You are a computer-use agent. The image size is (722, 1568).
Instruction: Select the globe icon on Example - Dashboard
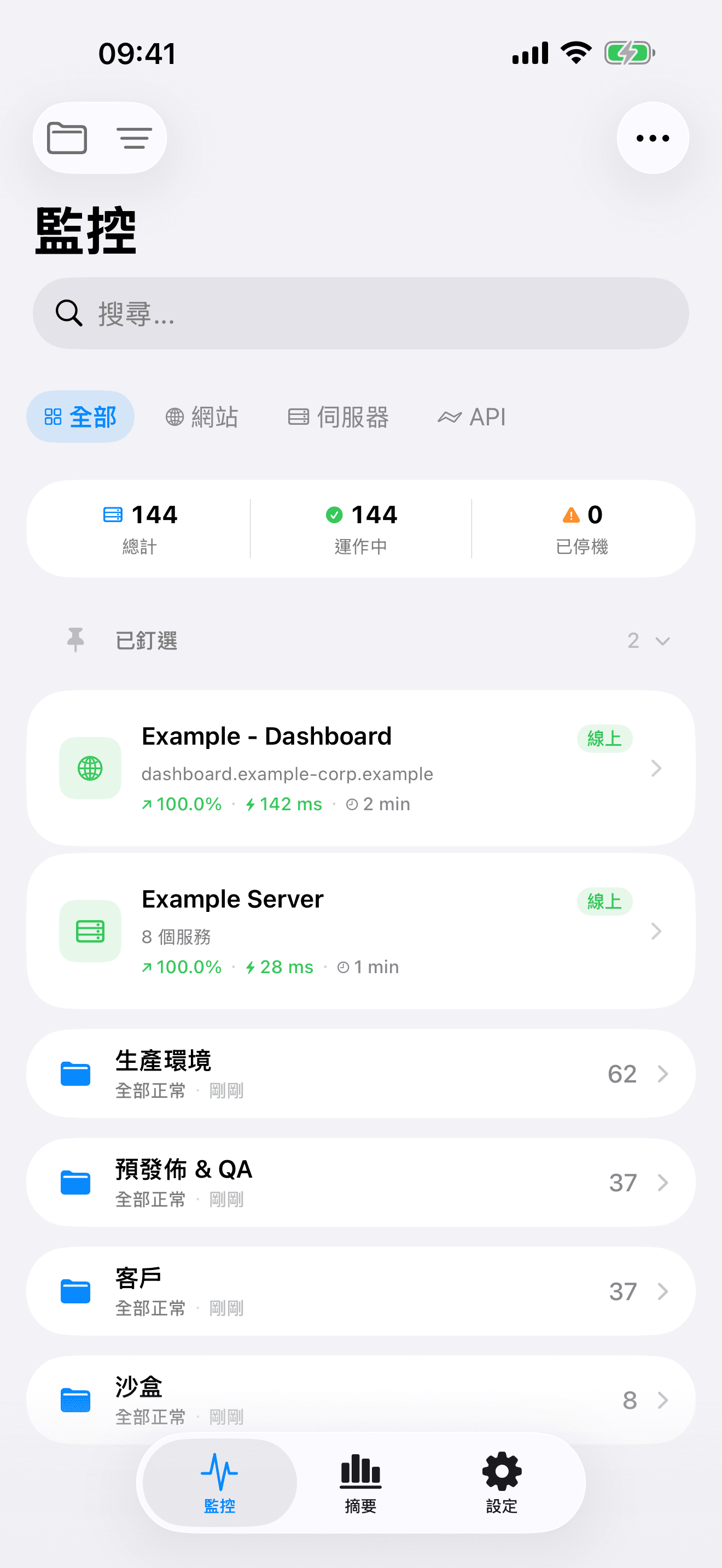coord(90,768)
